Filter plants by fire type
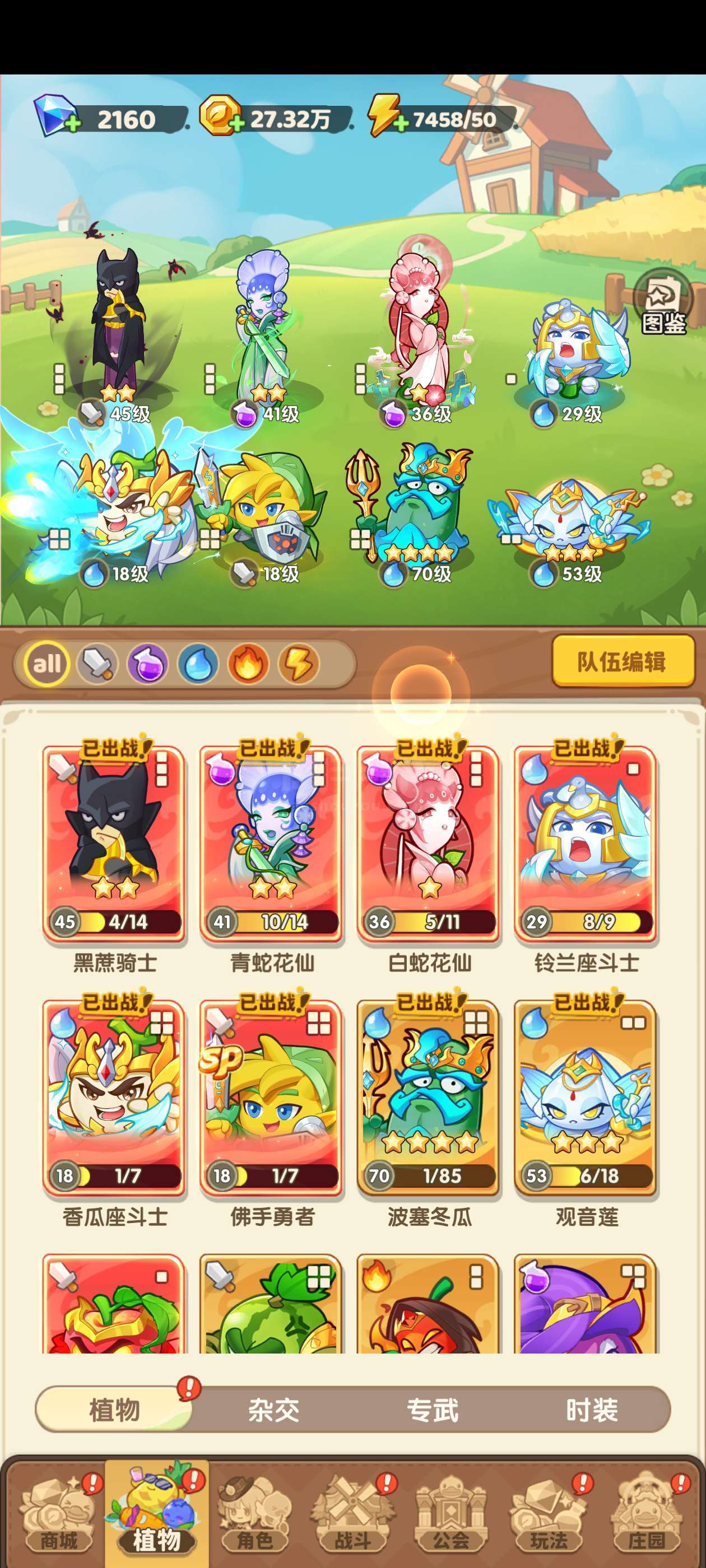The image size is (706, 1568). (x=248, y=664)
